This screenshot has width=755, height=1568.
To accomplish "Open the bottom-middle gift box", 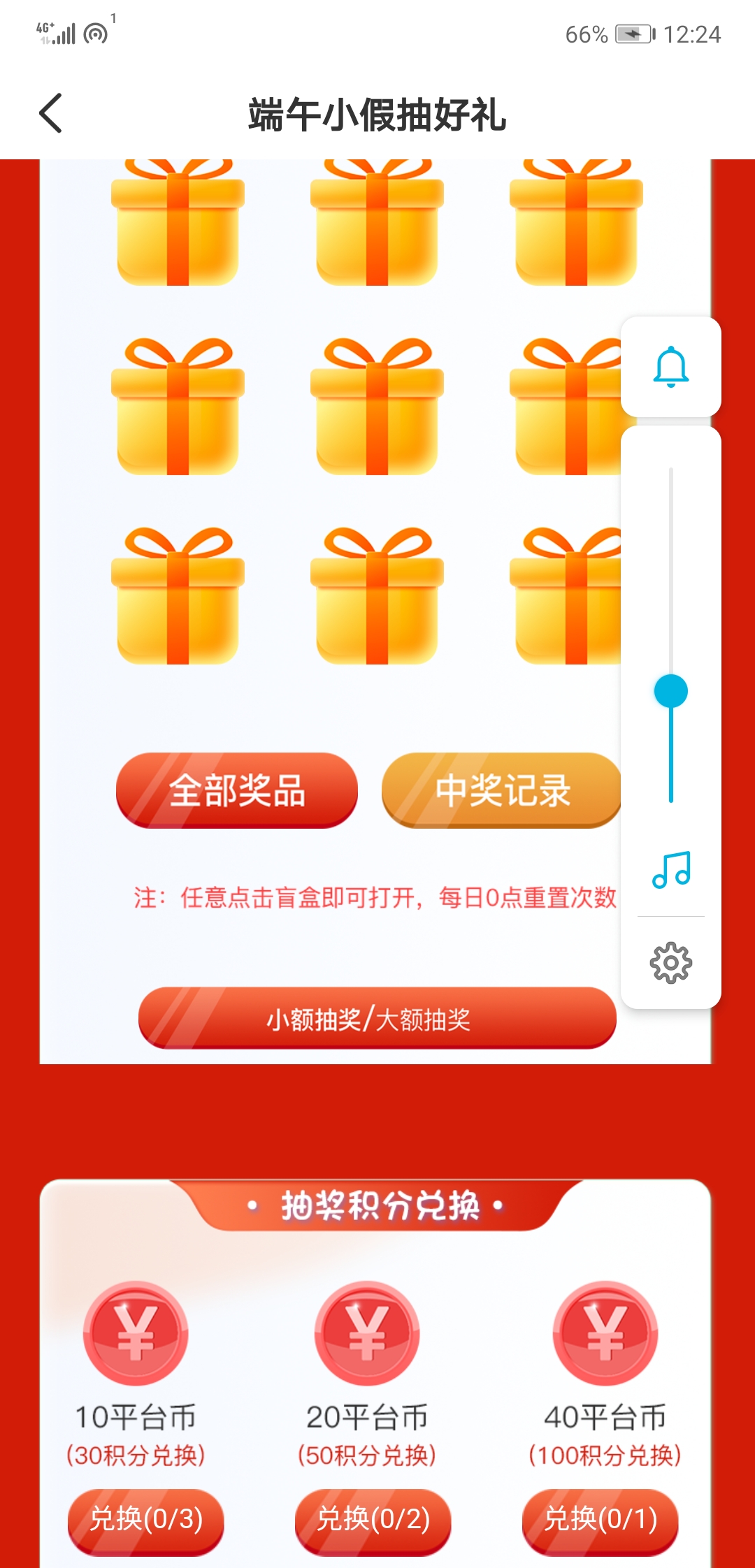I will point(377,597).
